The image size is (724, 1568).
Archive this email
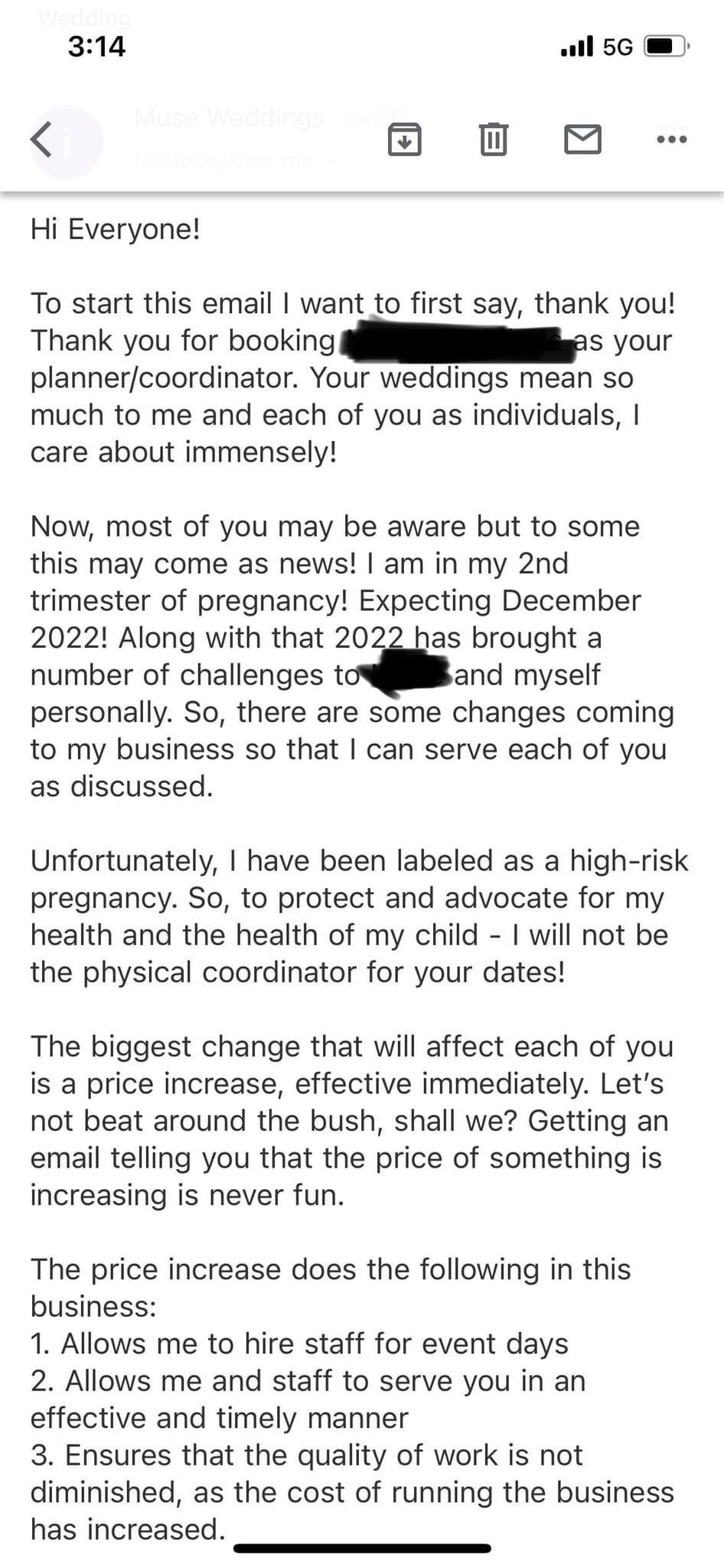(x=404, y=139)
